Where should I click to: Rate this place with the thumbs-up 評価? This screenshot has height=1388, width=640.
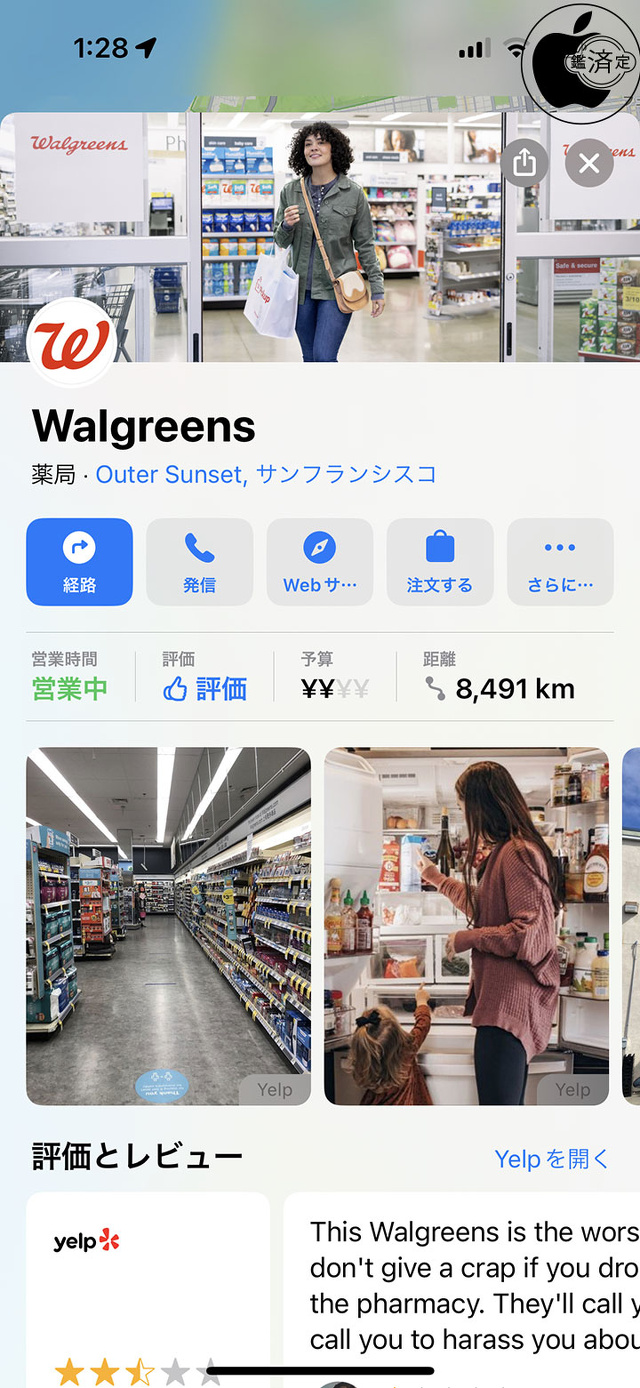click(x=205, y=689)
